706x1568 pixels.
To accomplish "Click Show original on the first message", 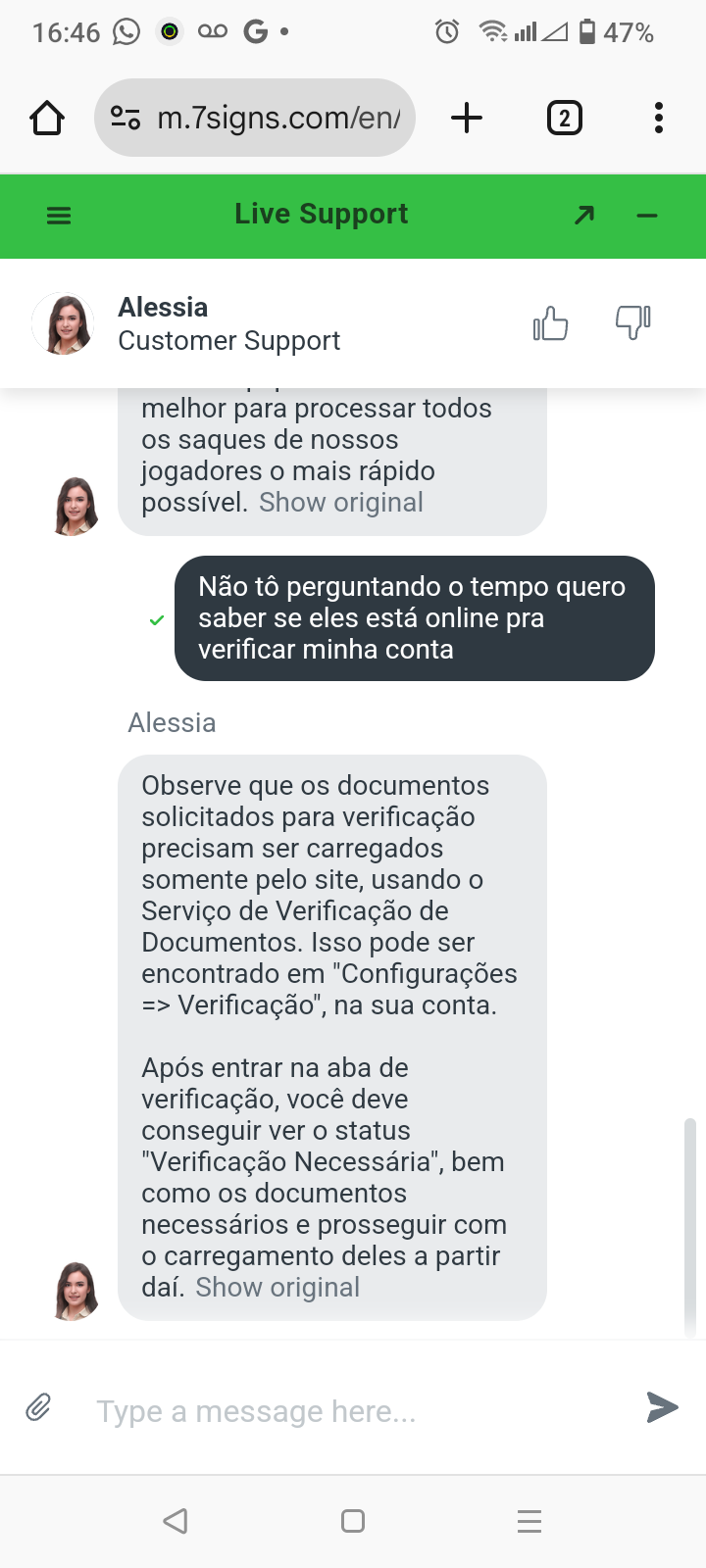I will pyautogui.click(x=339, y=502).
